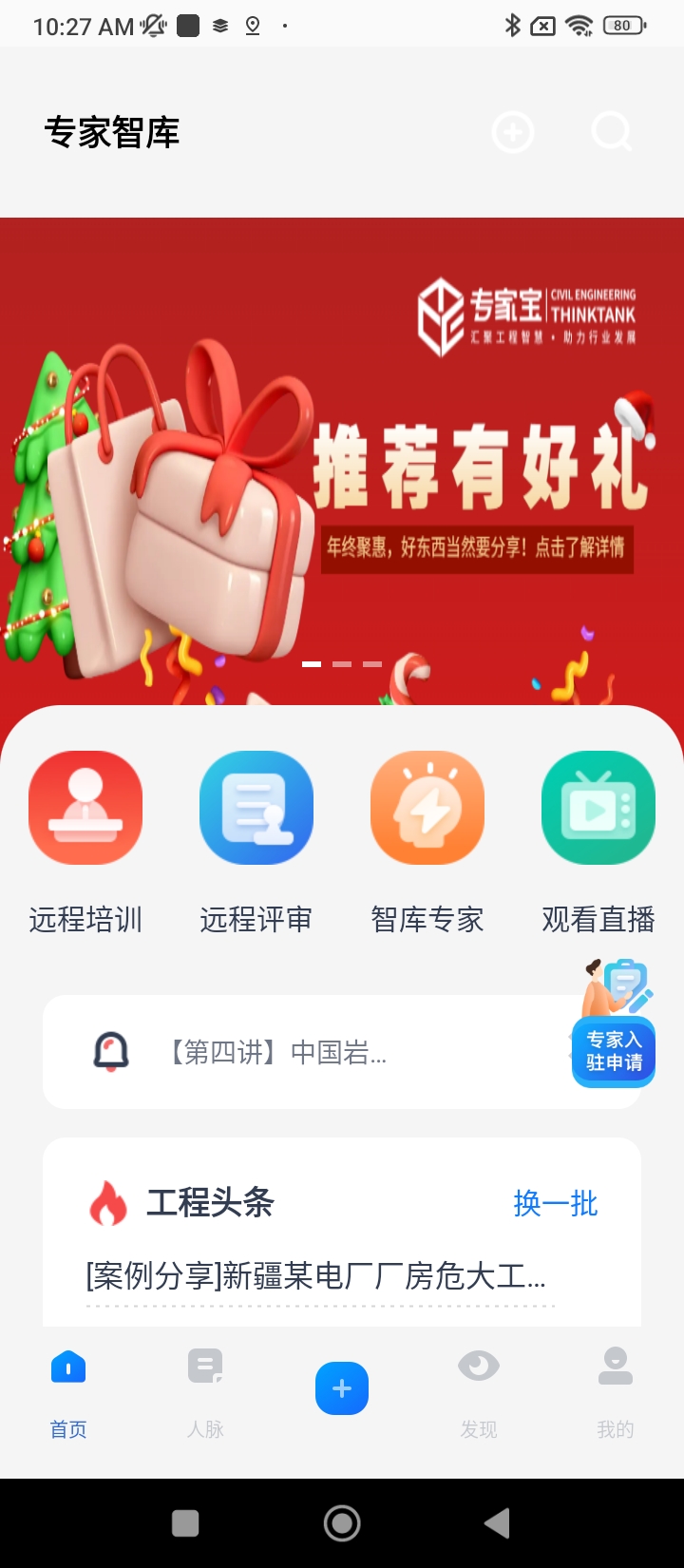Refresh headlines with 换一批
This screenshot has width=684, height=1568.
(555, 1203)
